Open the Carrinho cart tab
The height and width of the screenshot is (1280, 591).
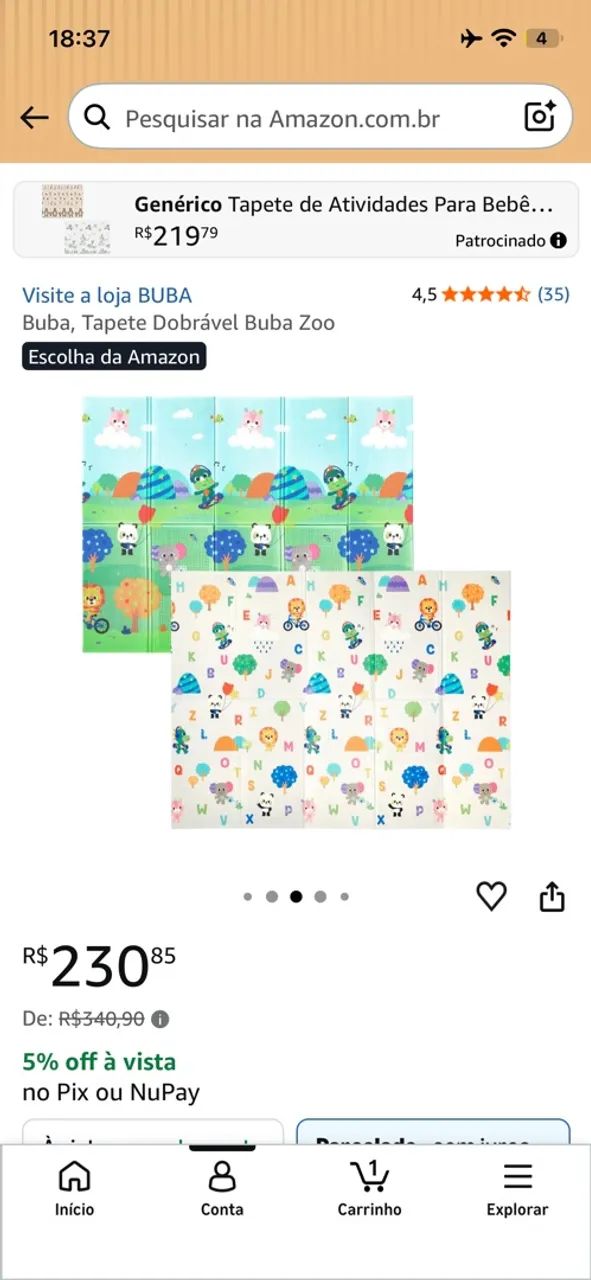point(369,1188)
